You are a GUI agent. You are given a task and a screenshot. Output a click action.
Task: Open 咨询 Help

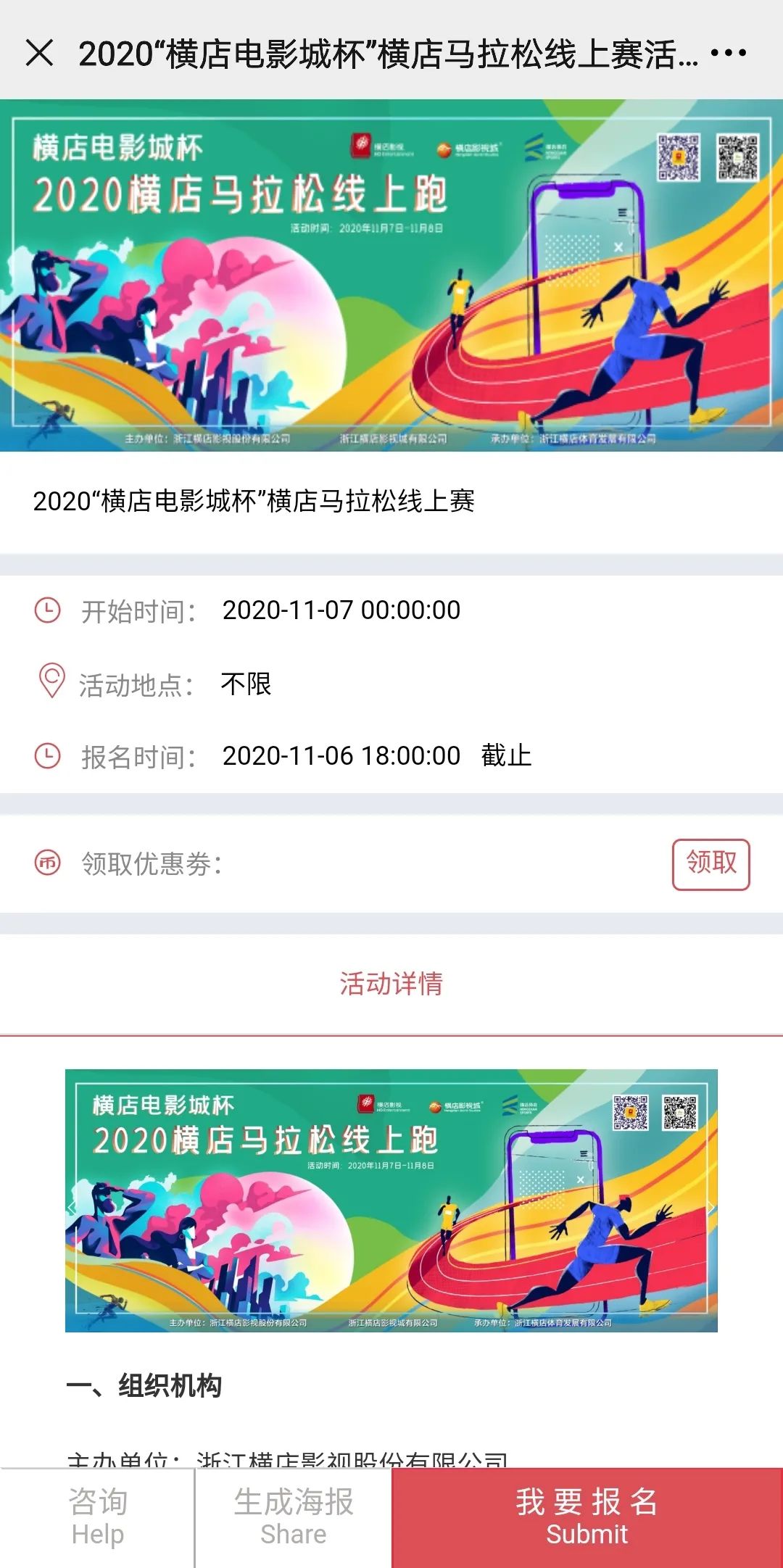coord(97,1517)
